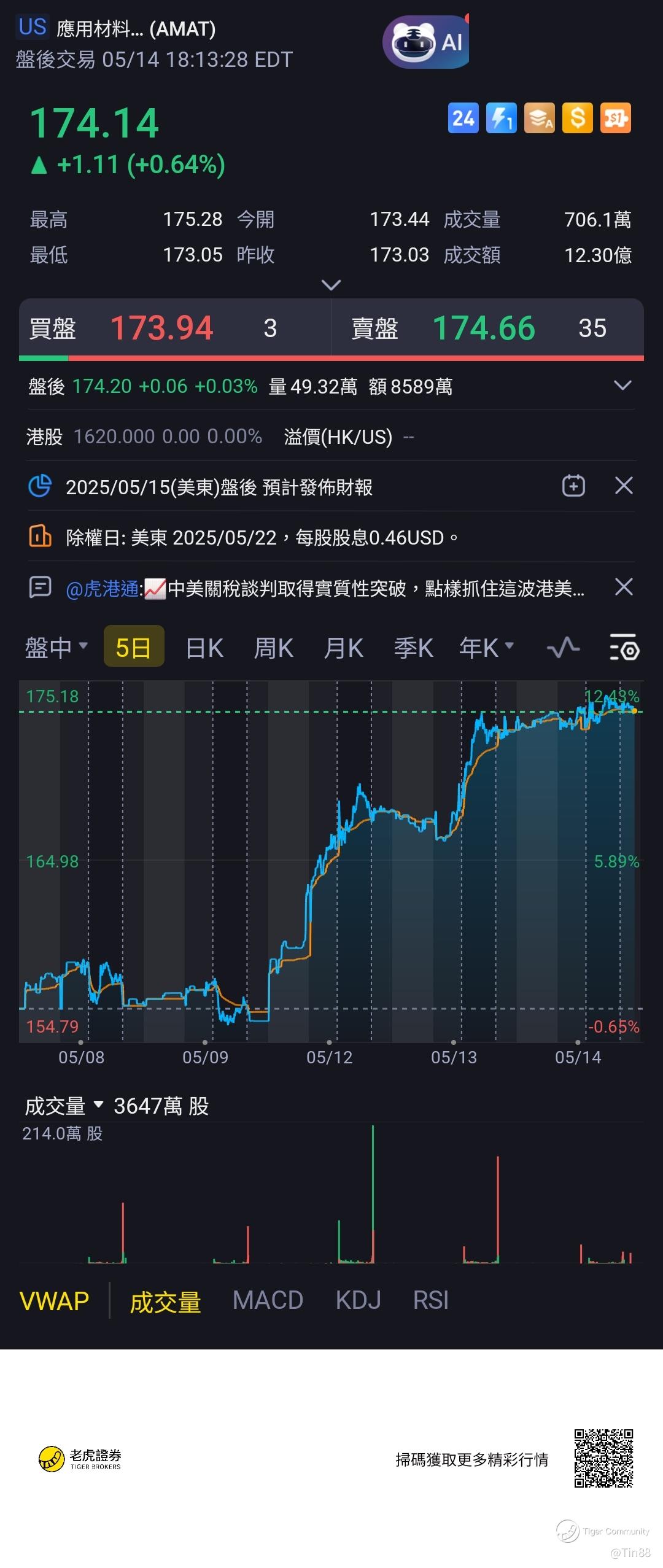Switch to the 周K chart
663x1568 pixels.
click(274, 647)
